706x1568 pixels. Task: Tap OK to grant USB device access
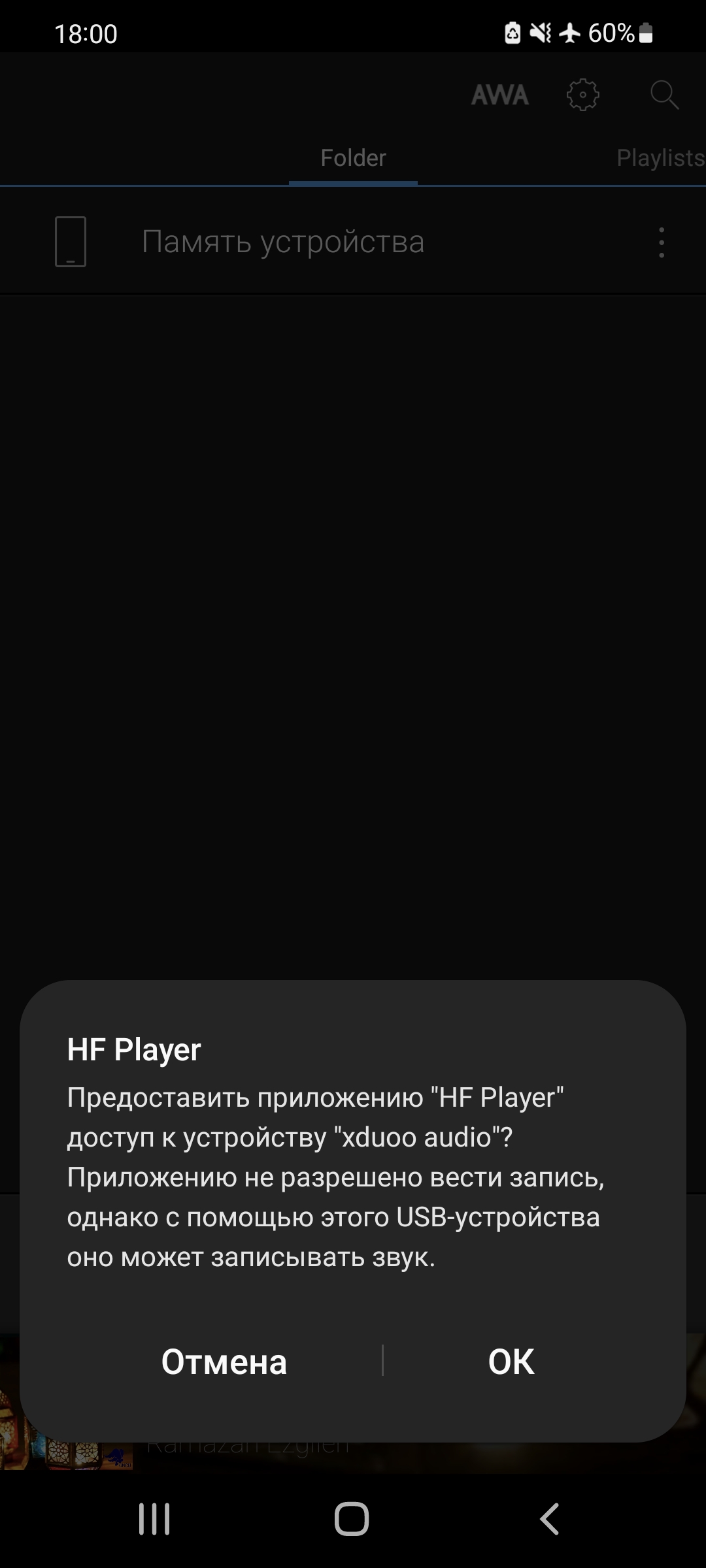tap(511, 1362)
